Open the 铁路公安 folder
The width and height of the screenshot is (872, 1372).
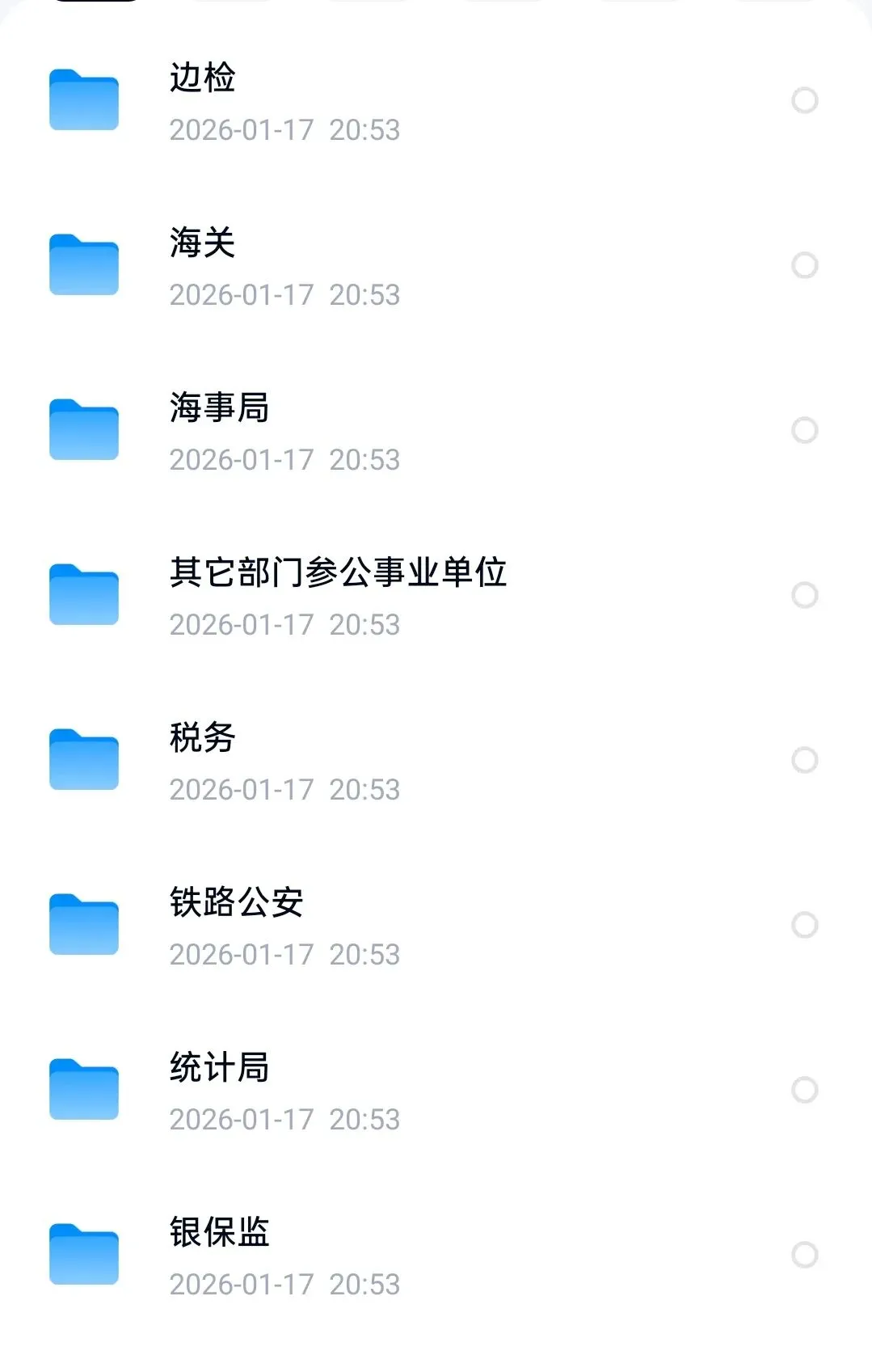(236, 904)
